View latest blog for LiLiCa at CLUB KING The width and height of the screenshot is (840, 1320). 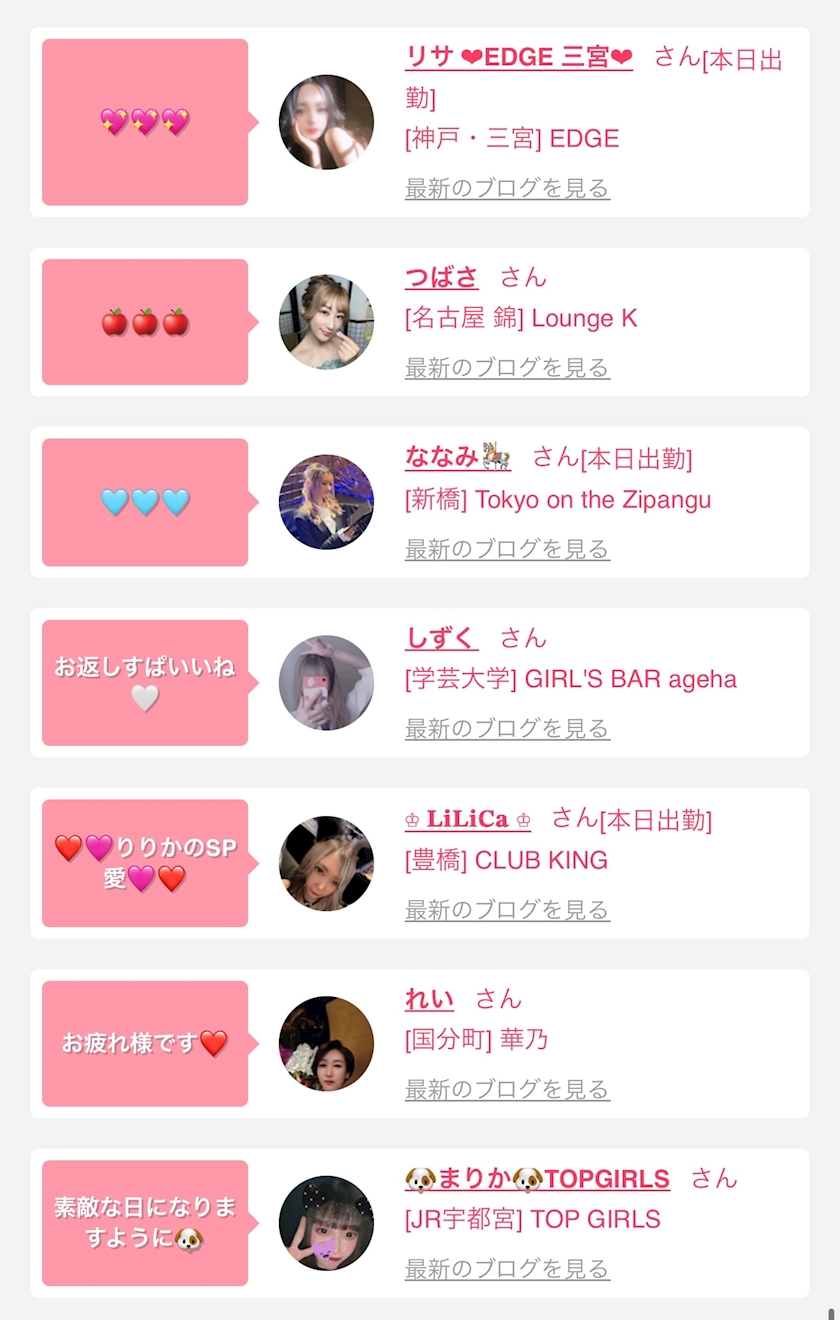coord(507,910)
